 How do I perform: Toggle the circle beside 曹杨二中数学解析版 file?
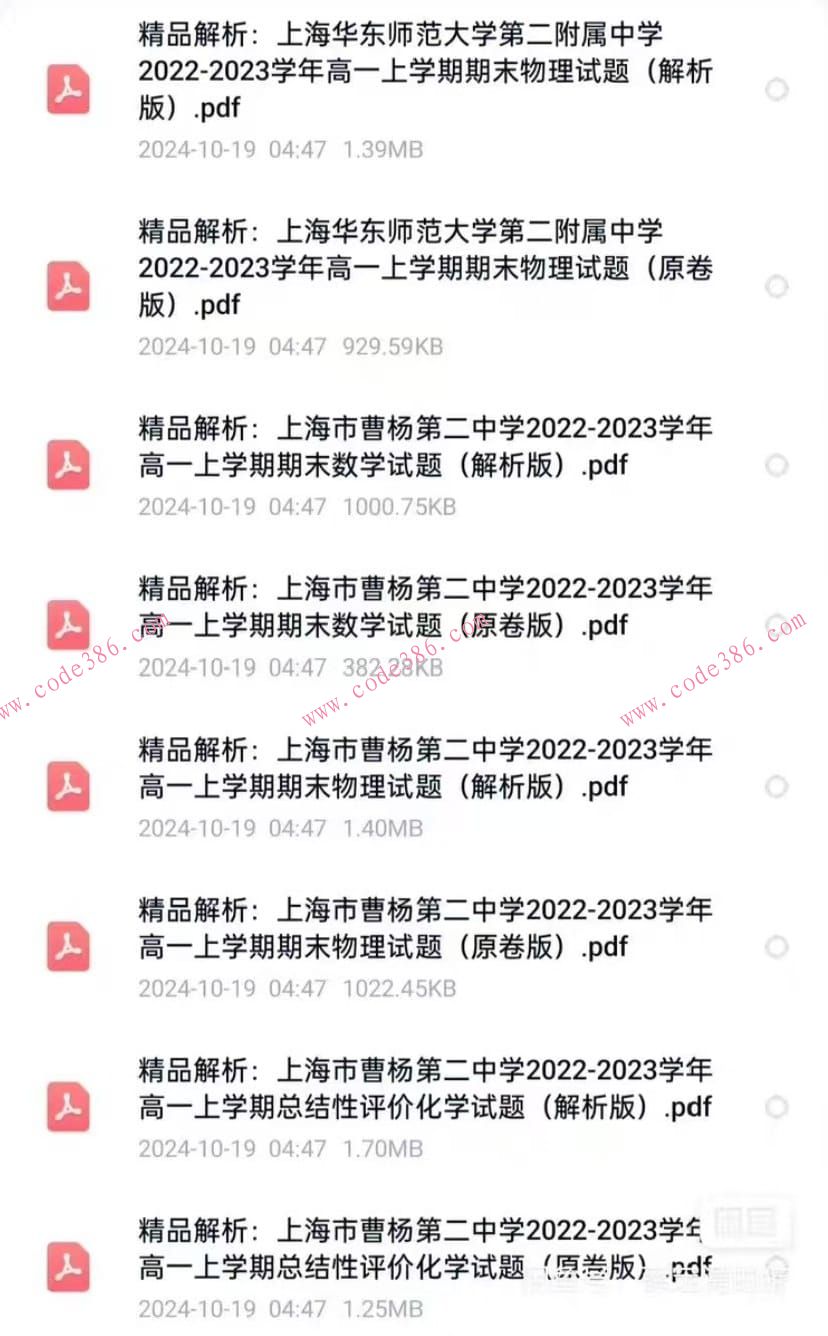(776, 465)
